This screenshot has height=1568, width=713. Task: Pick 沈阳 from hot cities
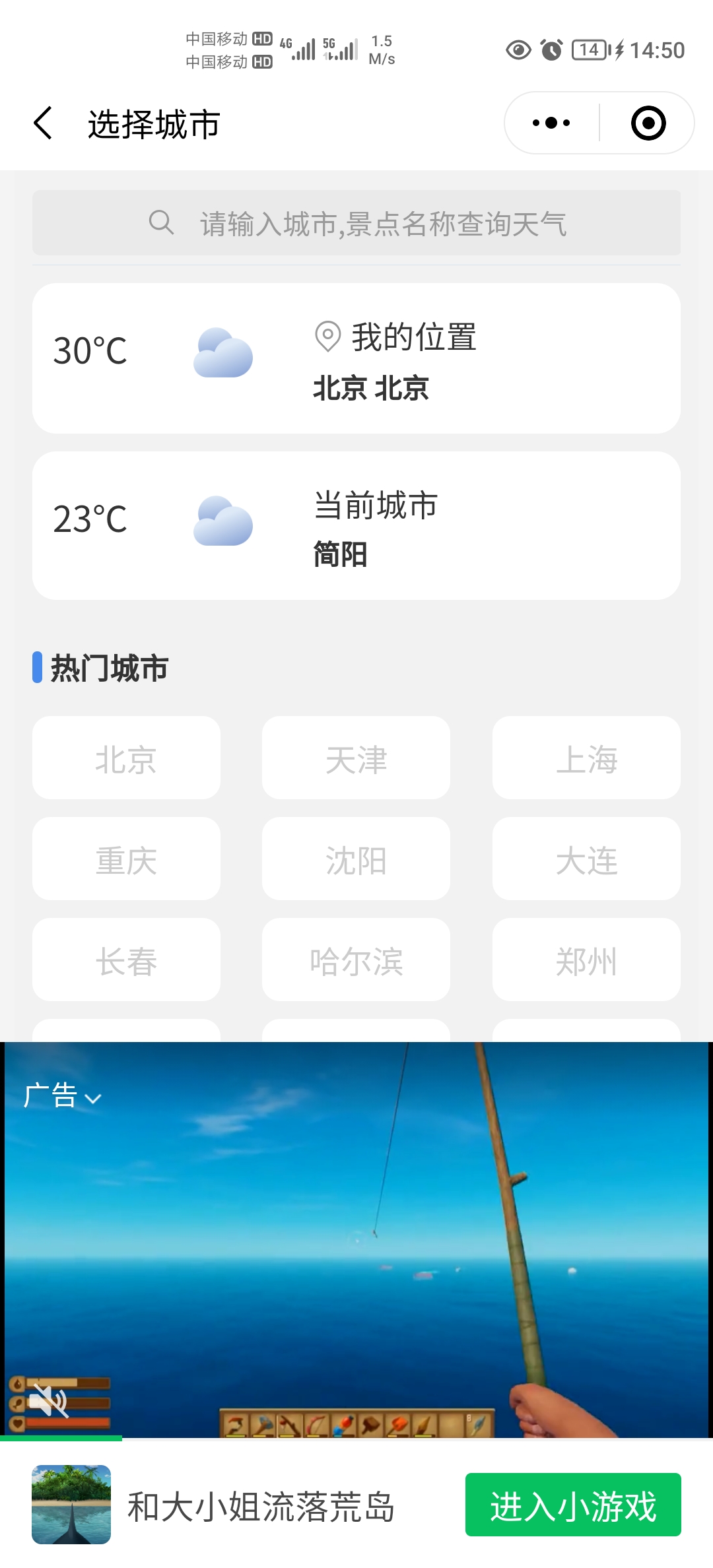356,859
